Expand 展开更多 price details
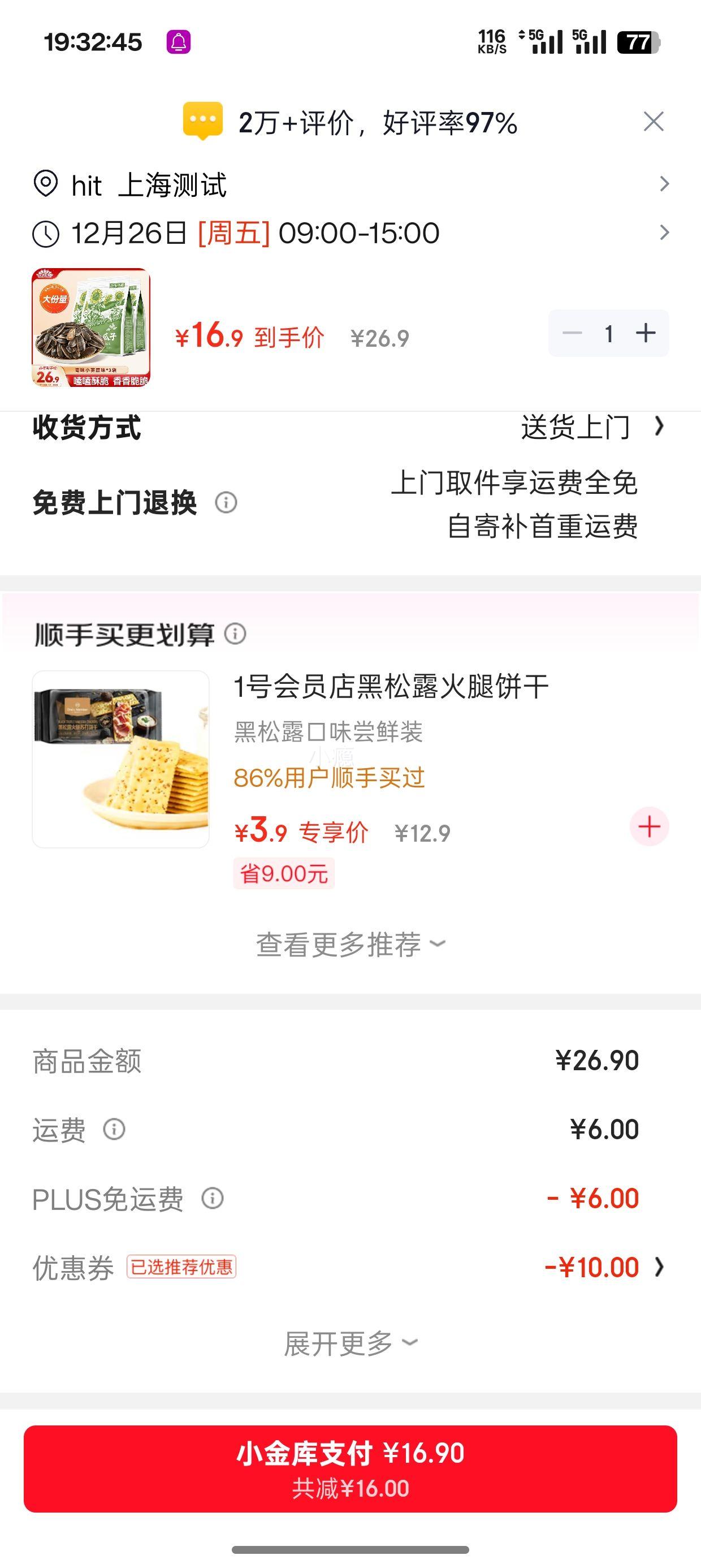 350,1343
